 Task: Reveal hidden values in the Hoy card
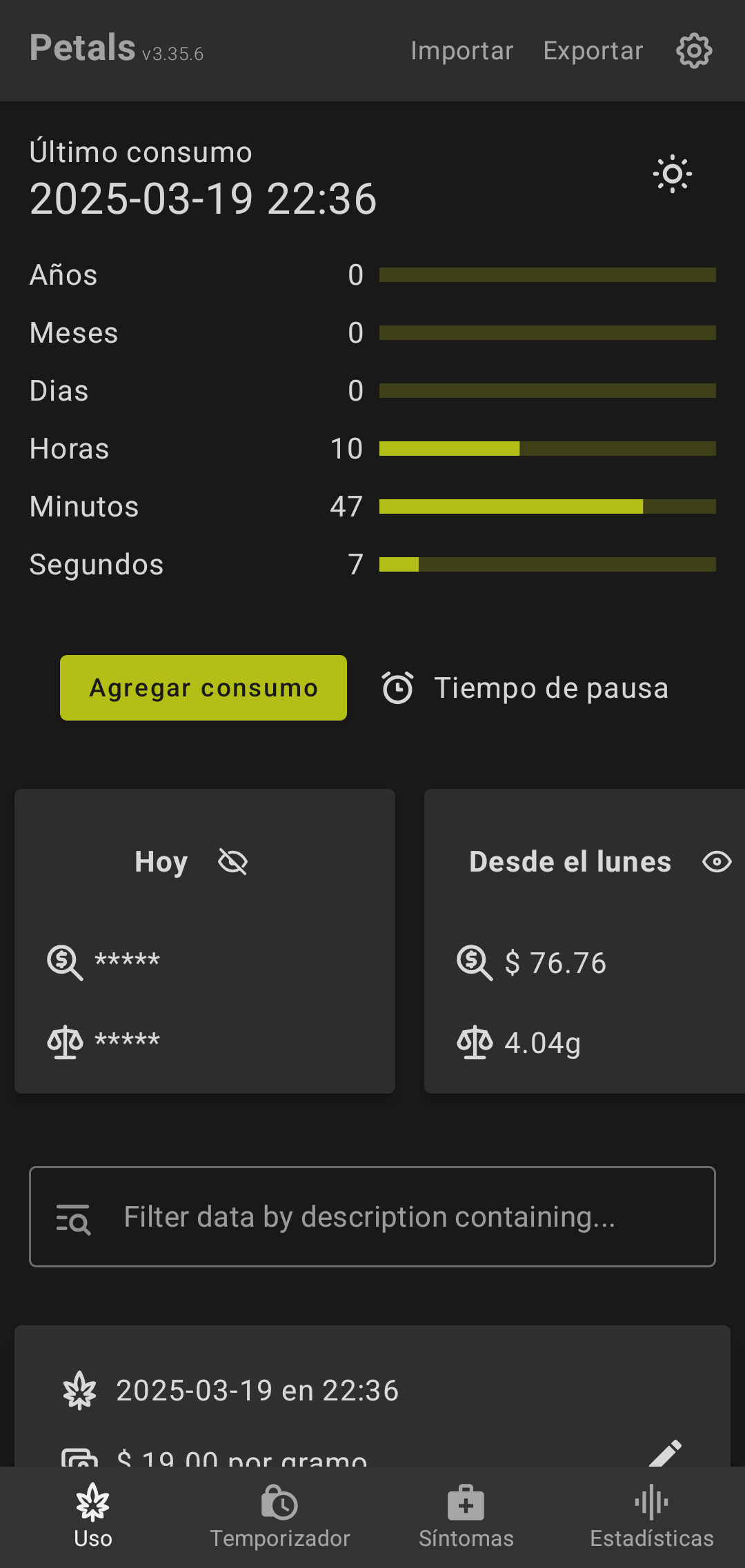click(x=233, y=861)
